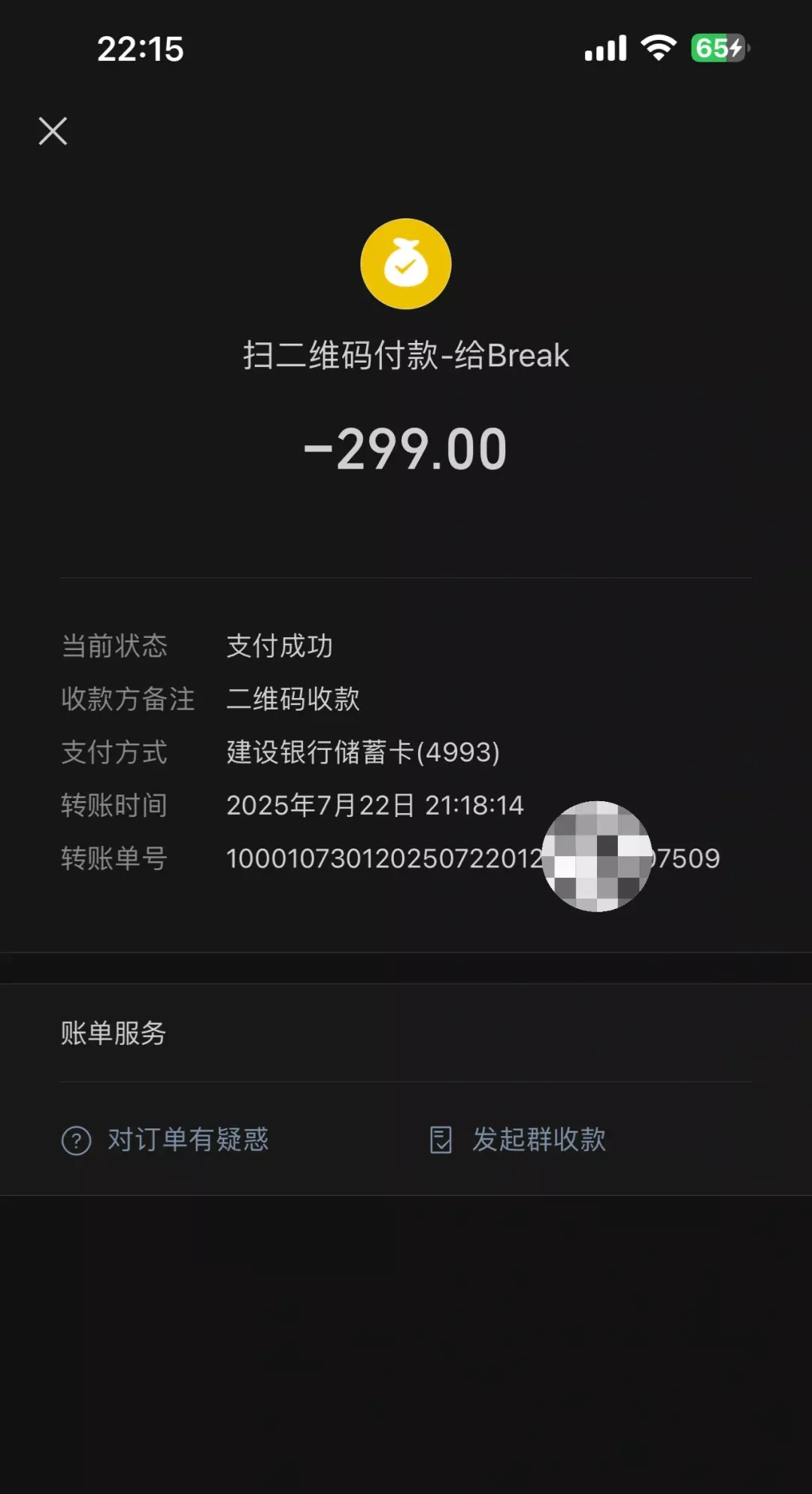Open 对订单有疑惑 order help
The height and width of the screenshot is (1494, 812).
point(165,1140)
